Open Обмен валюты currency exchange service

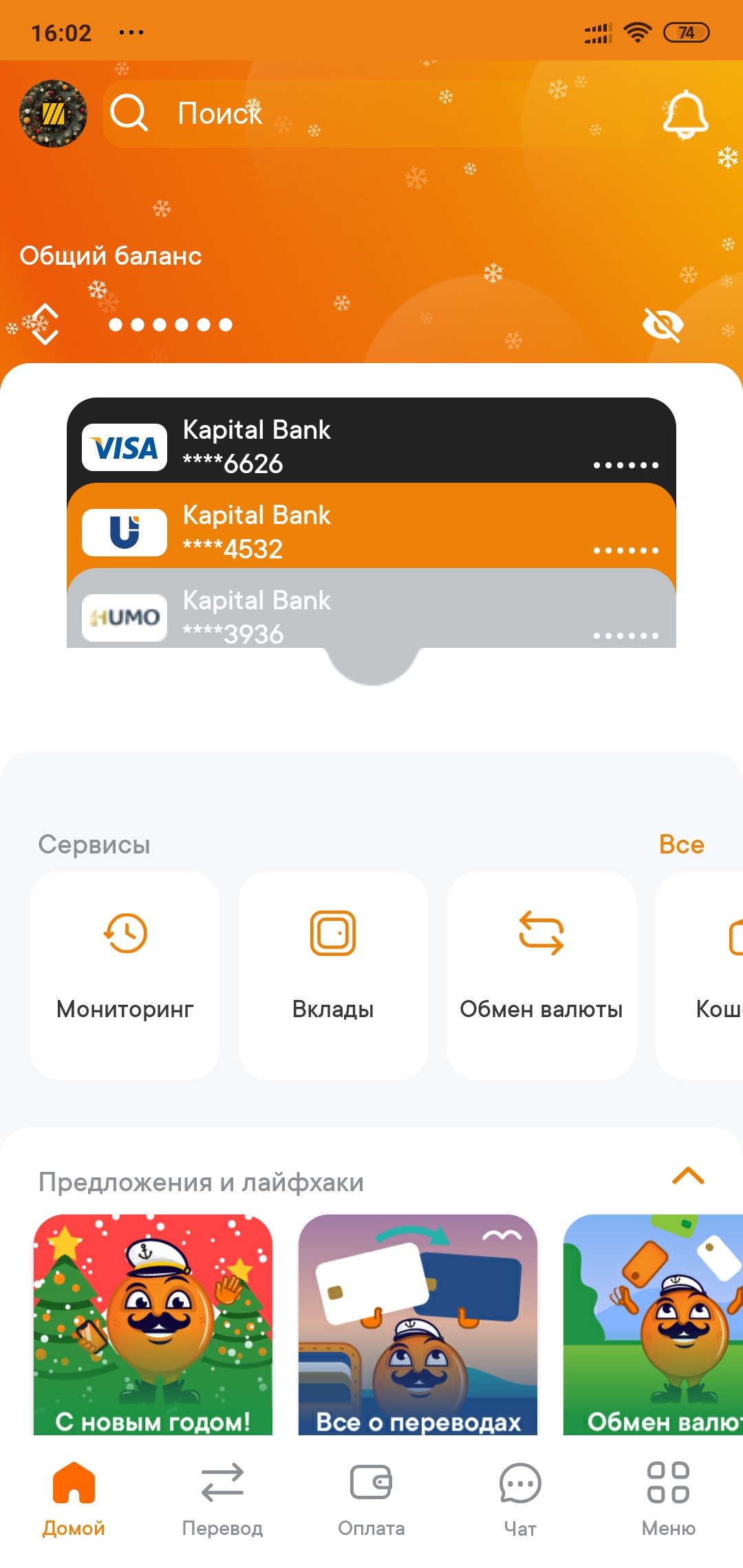pyautogui.click(x=541, y=974)
